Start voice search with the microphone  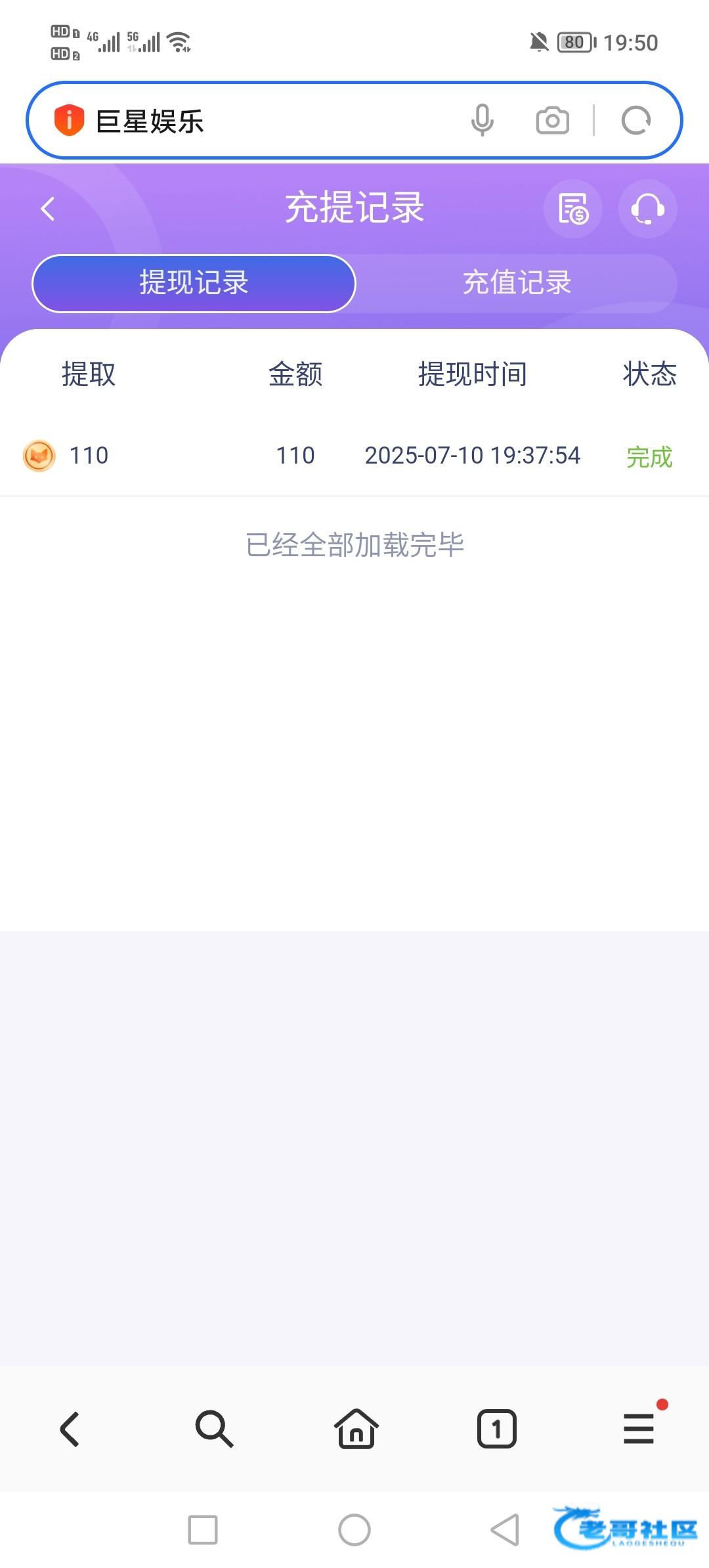[x=482, y=121]
